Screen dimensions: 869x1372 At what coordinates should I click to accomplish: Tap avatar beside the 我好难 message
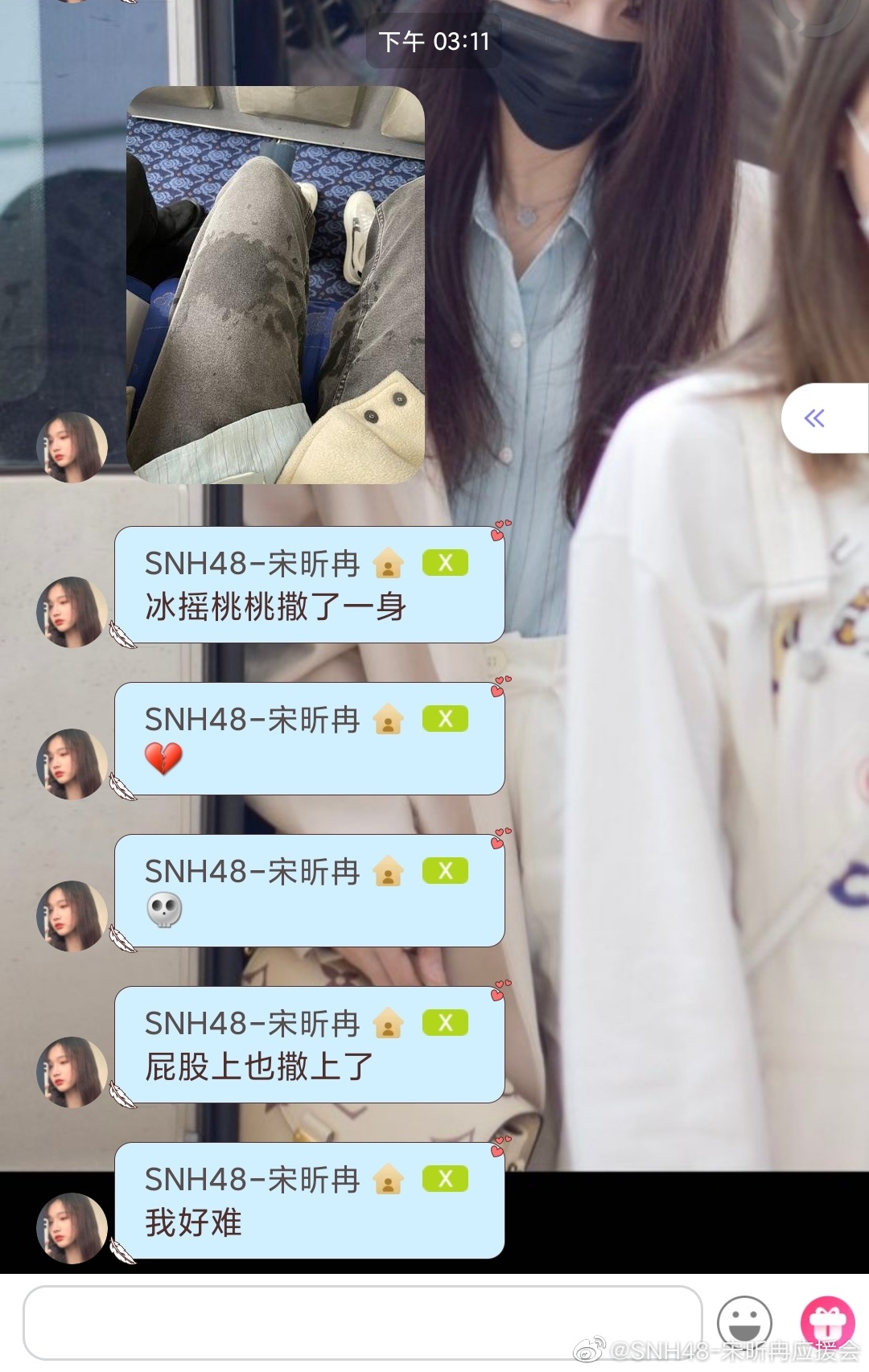click(72, 1228)
